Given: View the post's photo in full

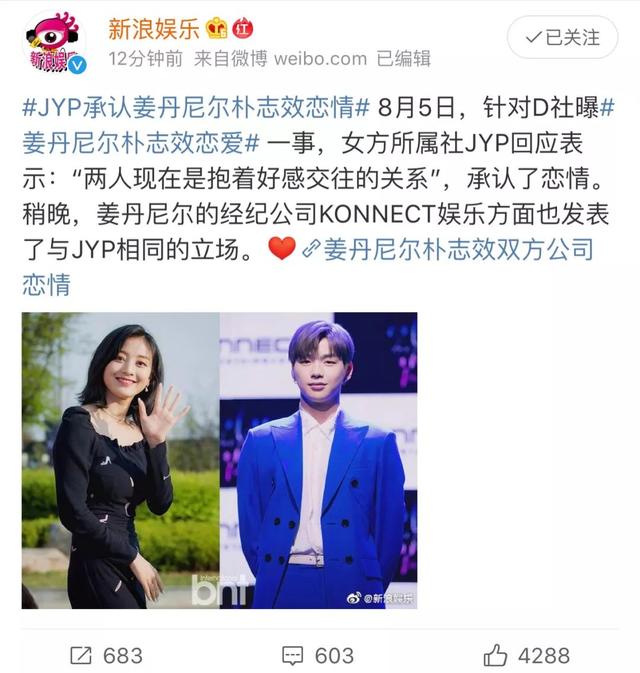Looking at the screenshot, I should click(x=219, y=460).
